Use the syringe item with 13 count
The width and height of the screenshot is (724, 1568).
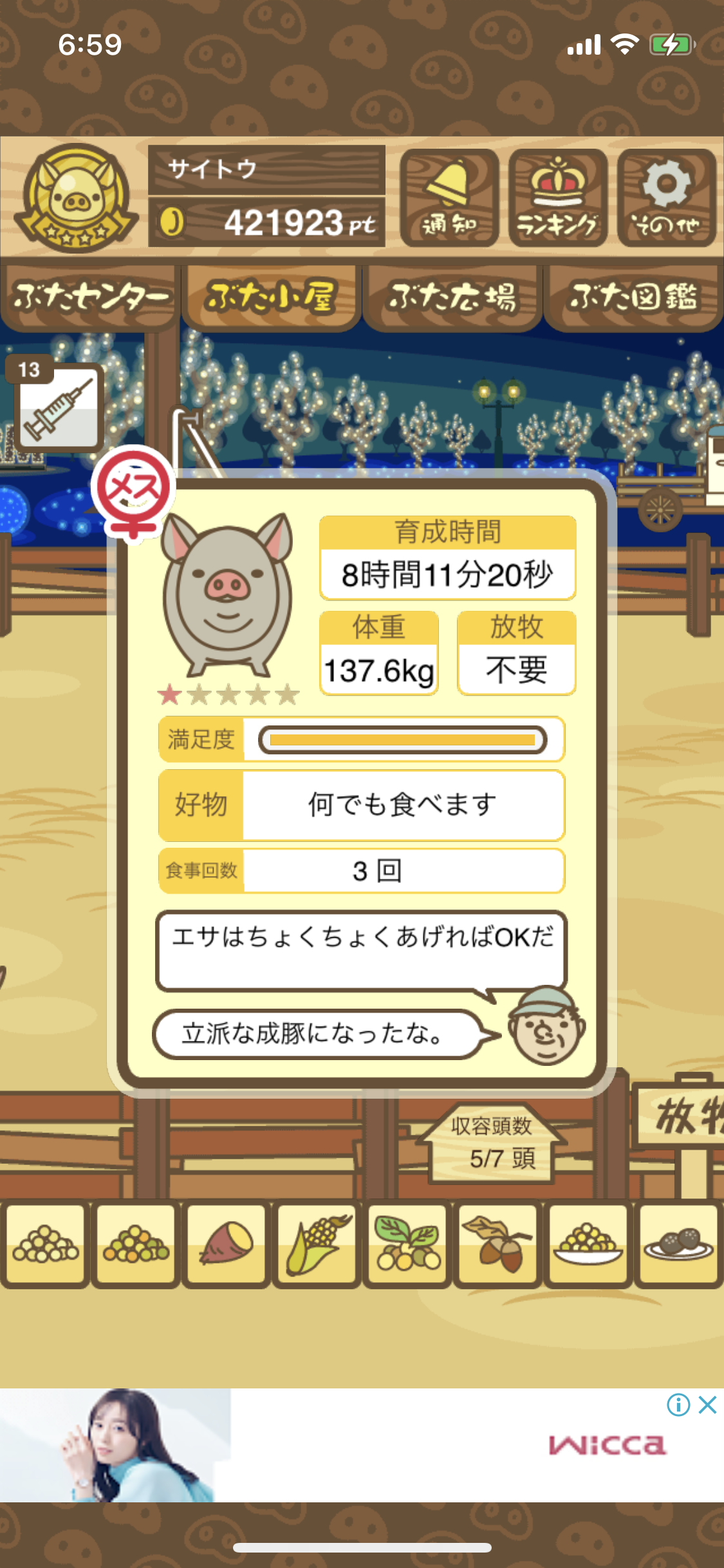[59, 406]
